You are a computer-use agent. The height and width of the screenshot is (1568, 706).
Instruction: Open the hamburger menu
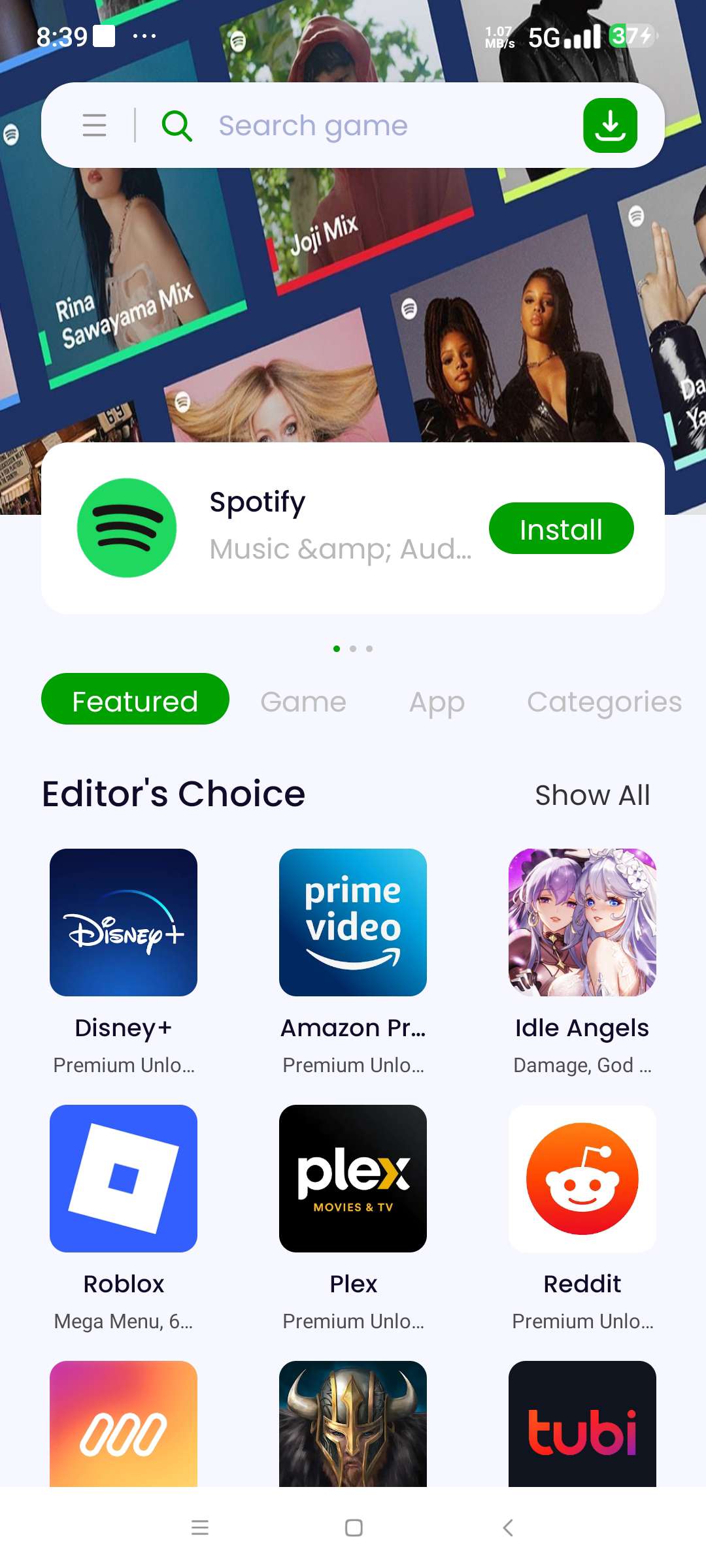coord(94,125)
